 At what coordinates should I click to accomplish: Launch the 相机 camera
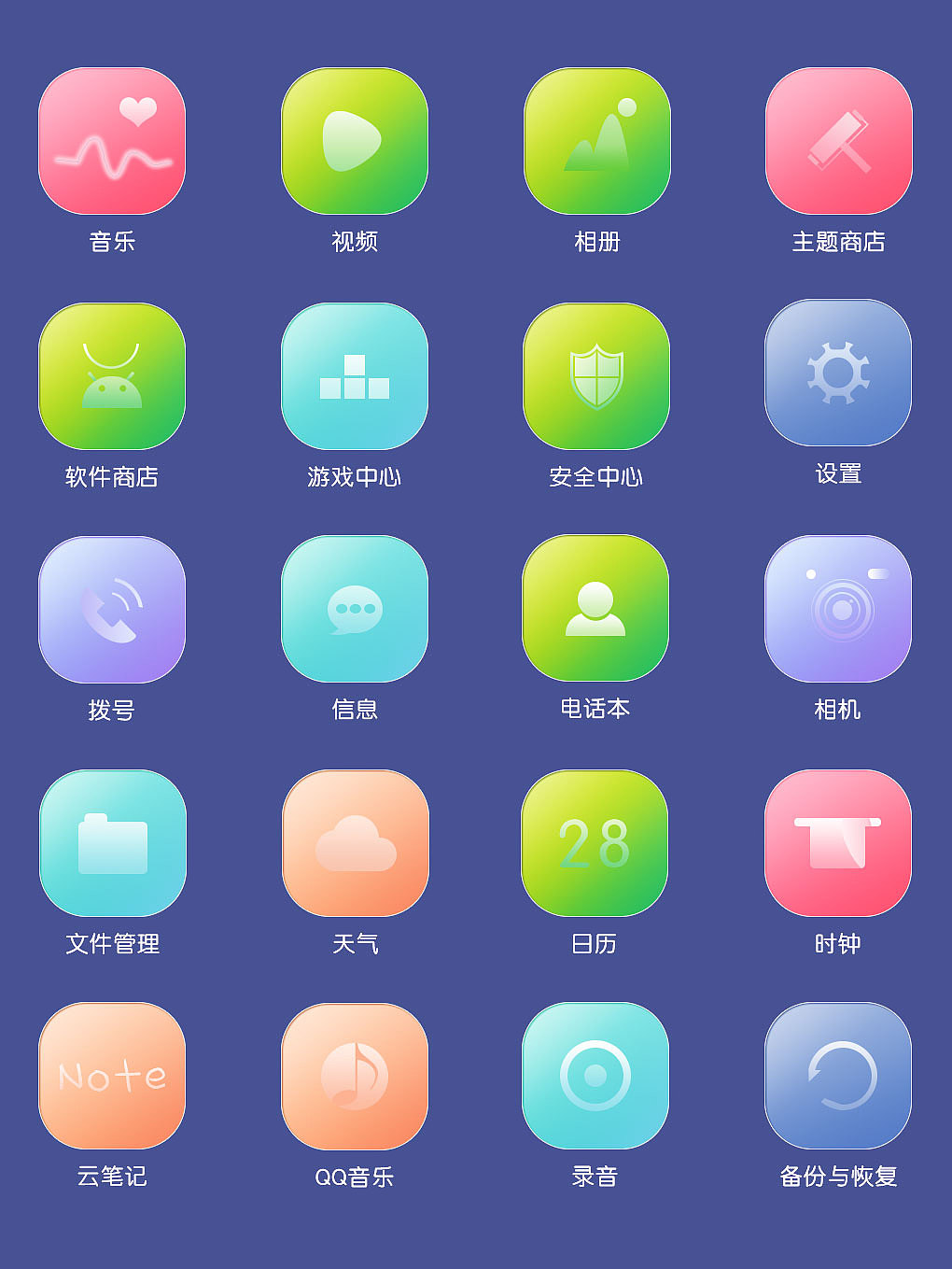click(x=838, y=608)
